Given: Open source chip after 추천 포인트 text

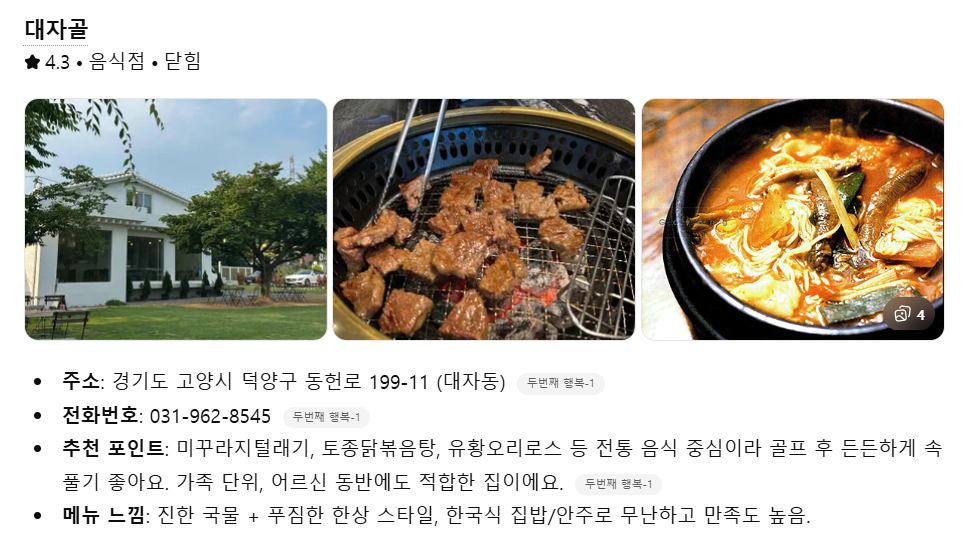Looking at the screenshot, I should click(x=618, y=484).
